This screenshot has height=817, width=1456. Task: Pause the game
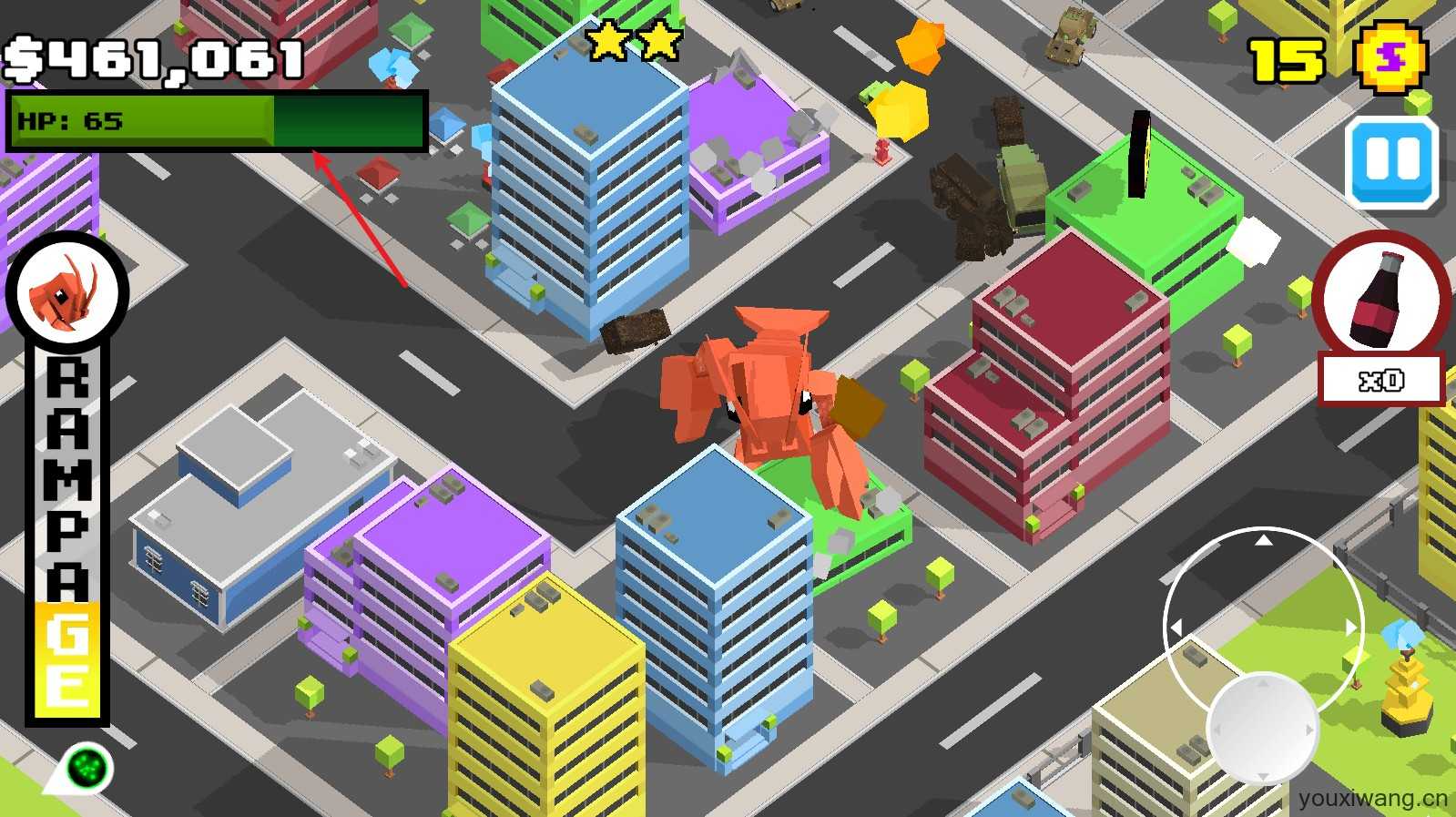1391,162
